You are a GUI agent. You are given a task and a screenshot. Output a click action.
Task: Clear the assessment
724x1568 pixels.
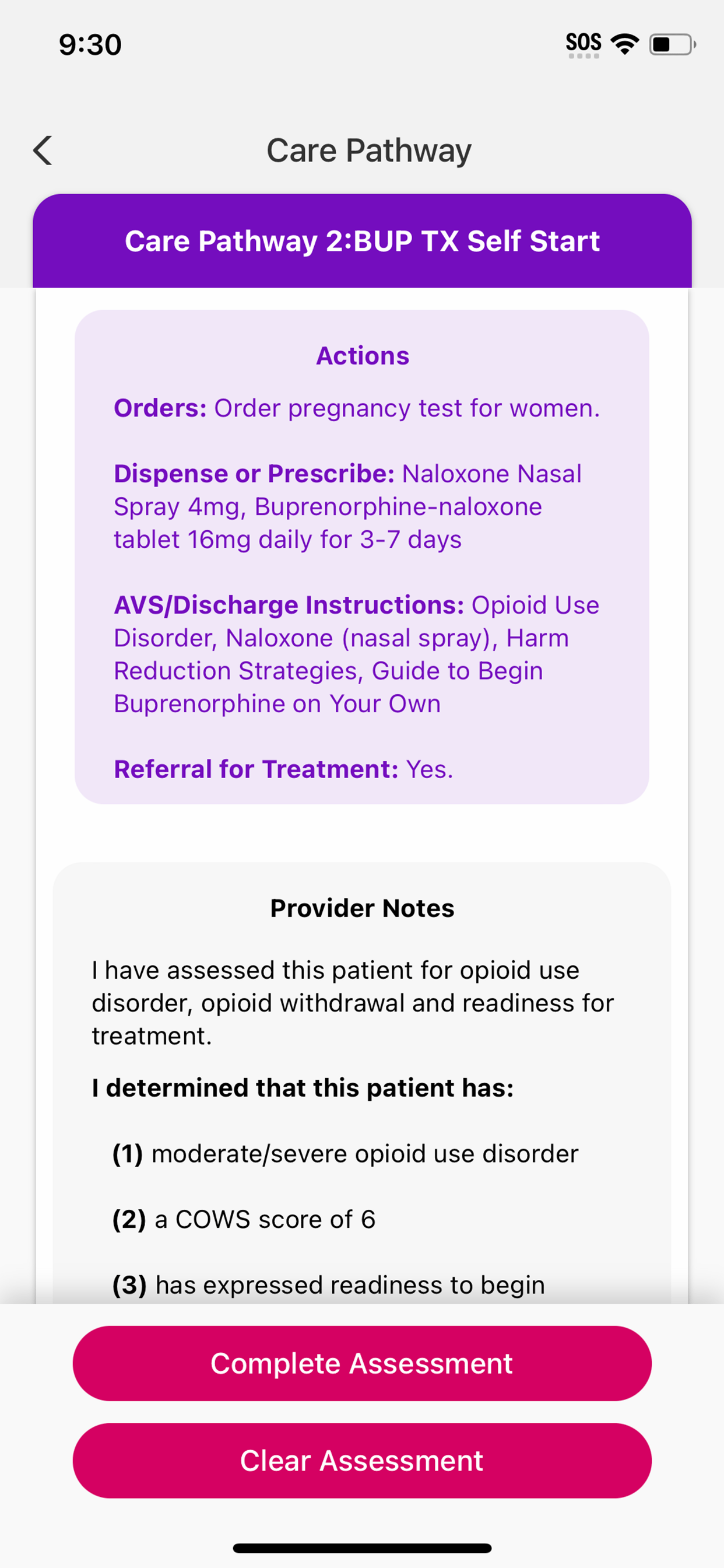[x=362, y=1461]
